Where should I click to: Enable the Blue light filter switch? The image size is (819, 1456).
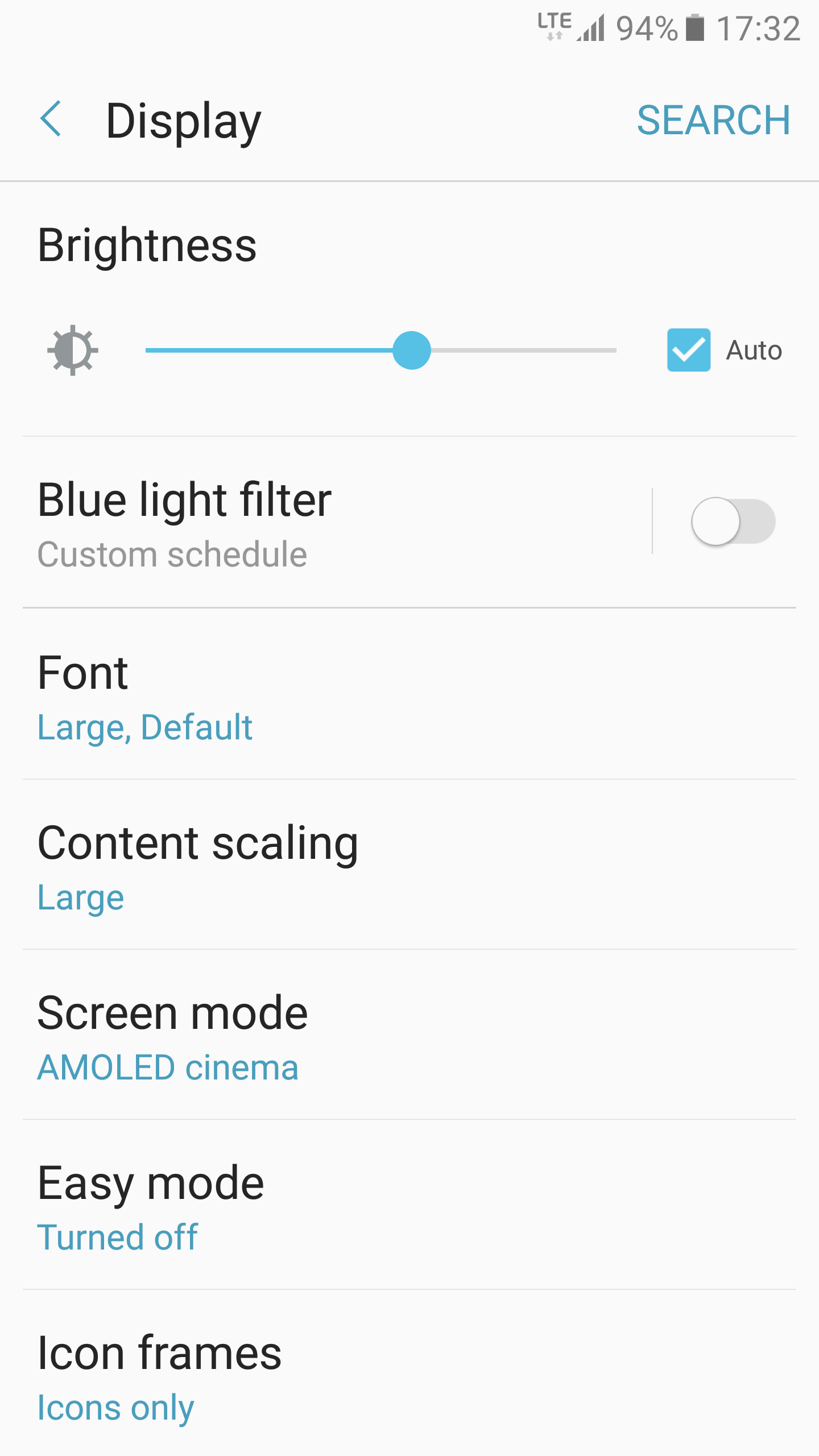click(x=733, y=521)
